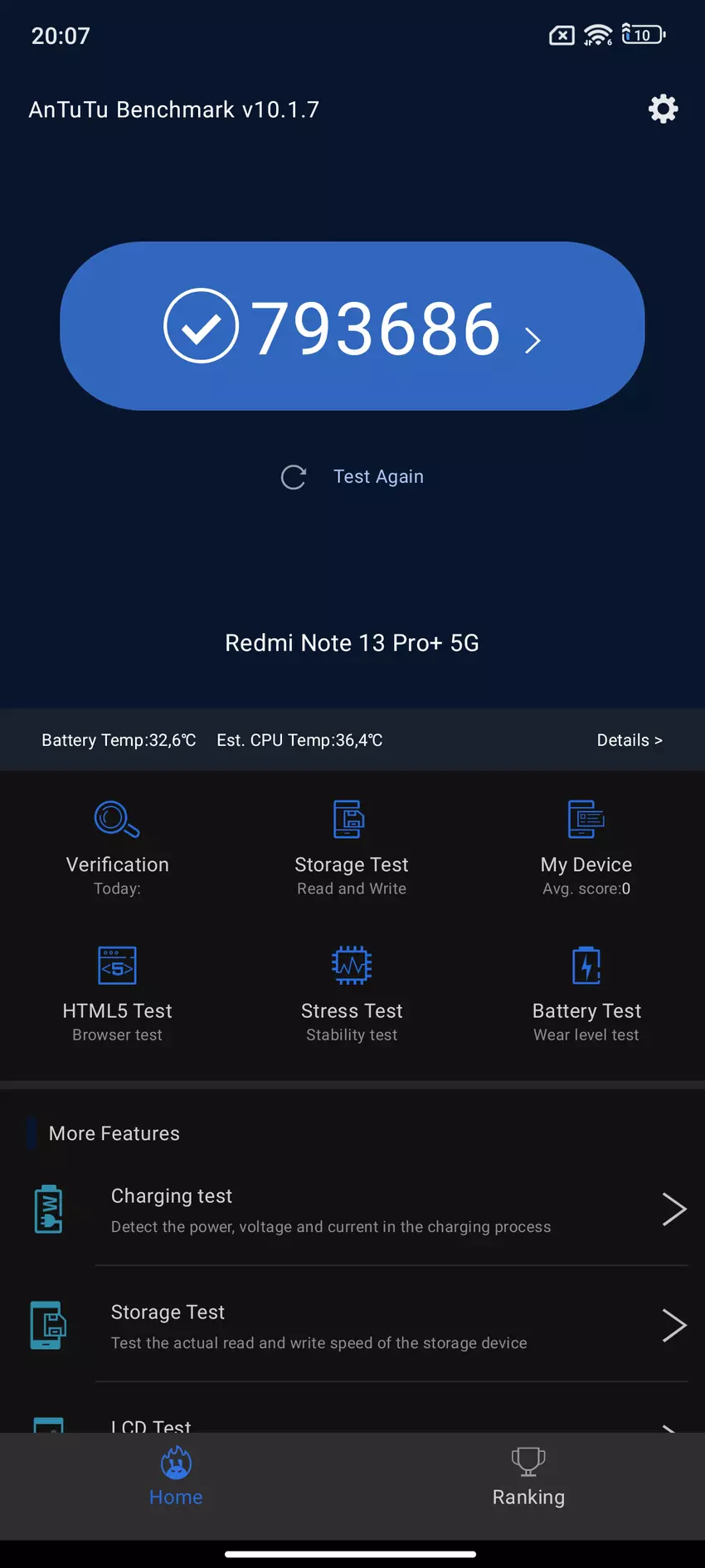Open My Device info
Image resolution: width=705 pixels, height=1568 pixels.
tap(586, 847)
